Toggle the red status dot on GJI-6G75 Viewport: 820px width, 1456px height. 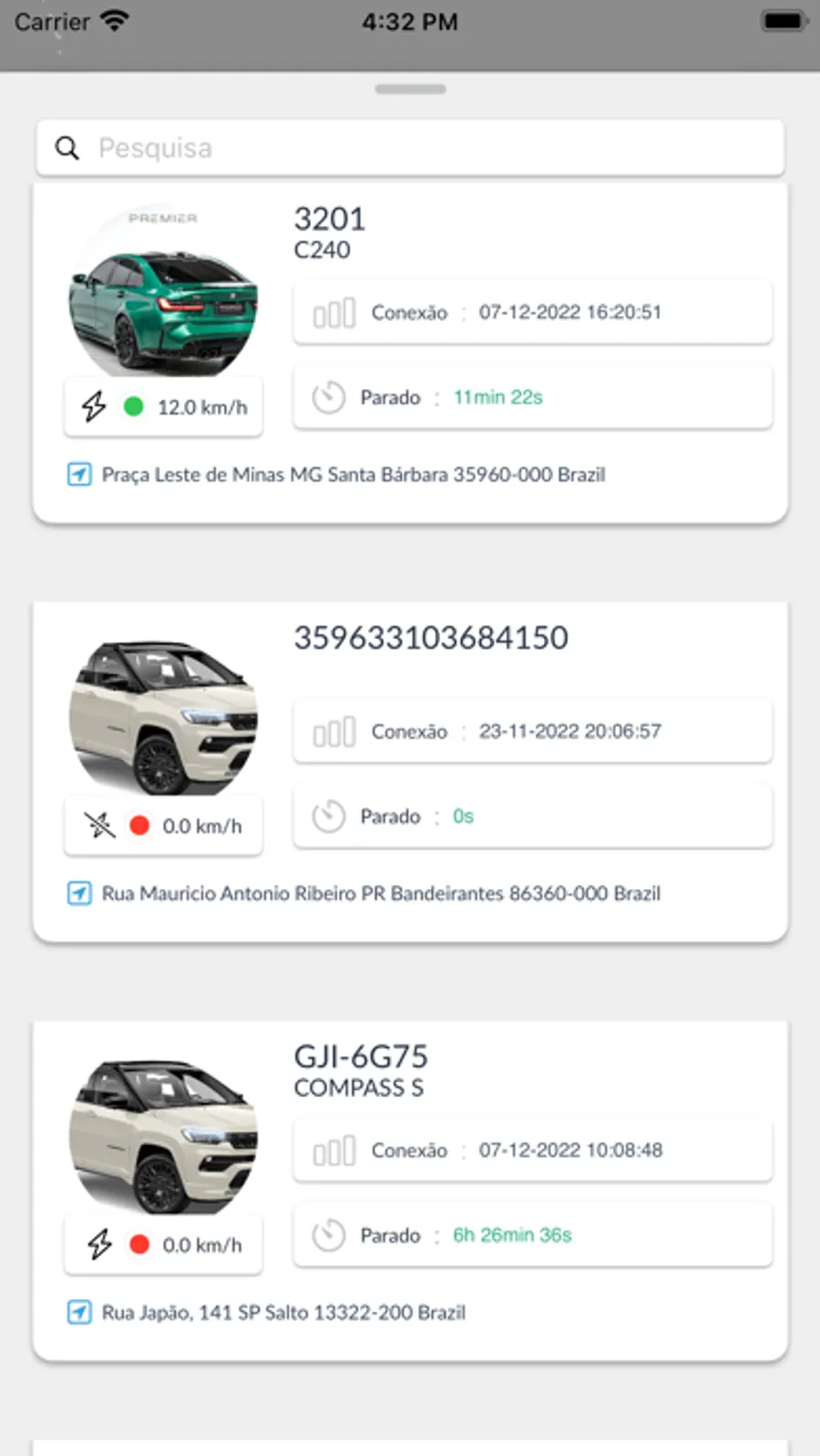click(139, 1244)
